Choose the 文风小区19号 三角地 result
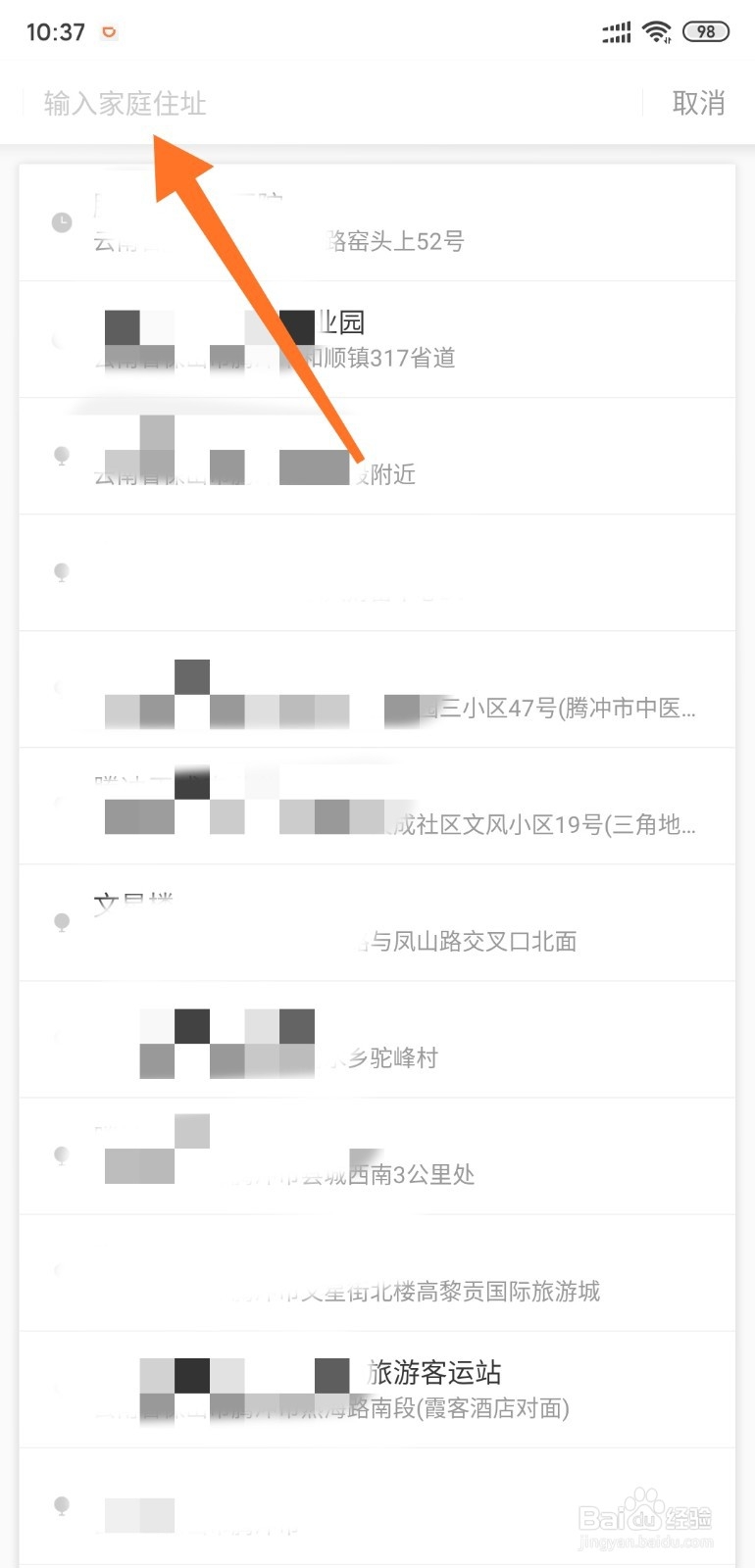This screenshot has height=1568, width=755. (377, 806)
